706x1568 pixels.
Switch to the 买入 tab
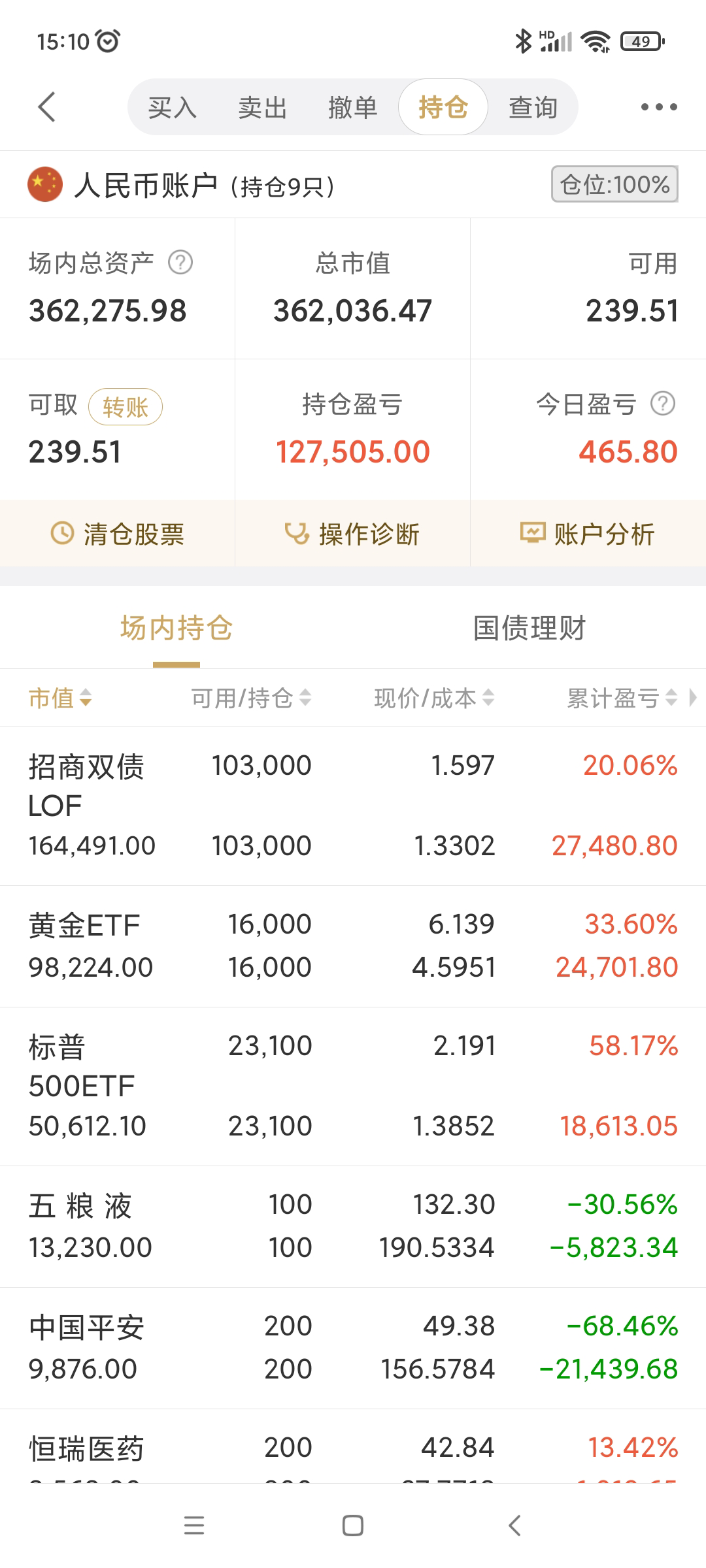click(x=173, y=107)
